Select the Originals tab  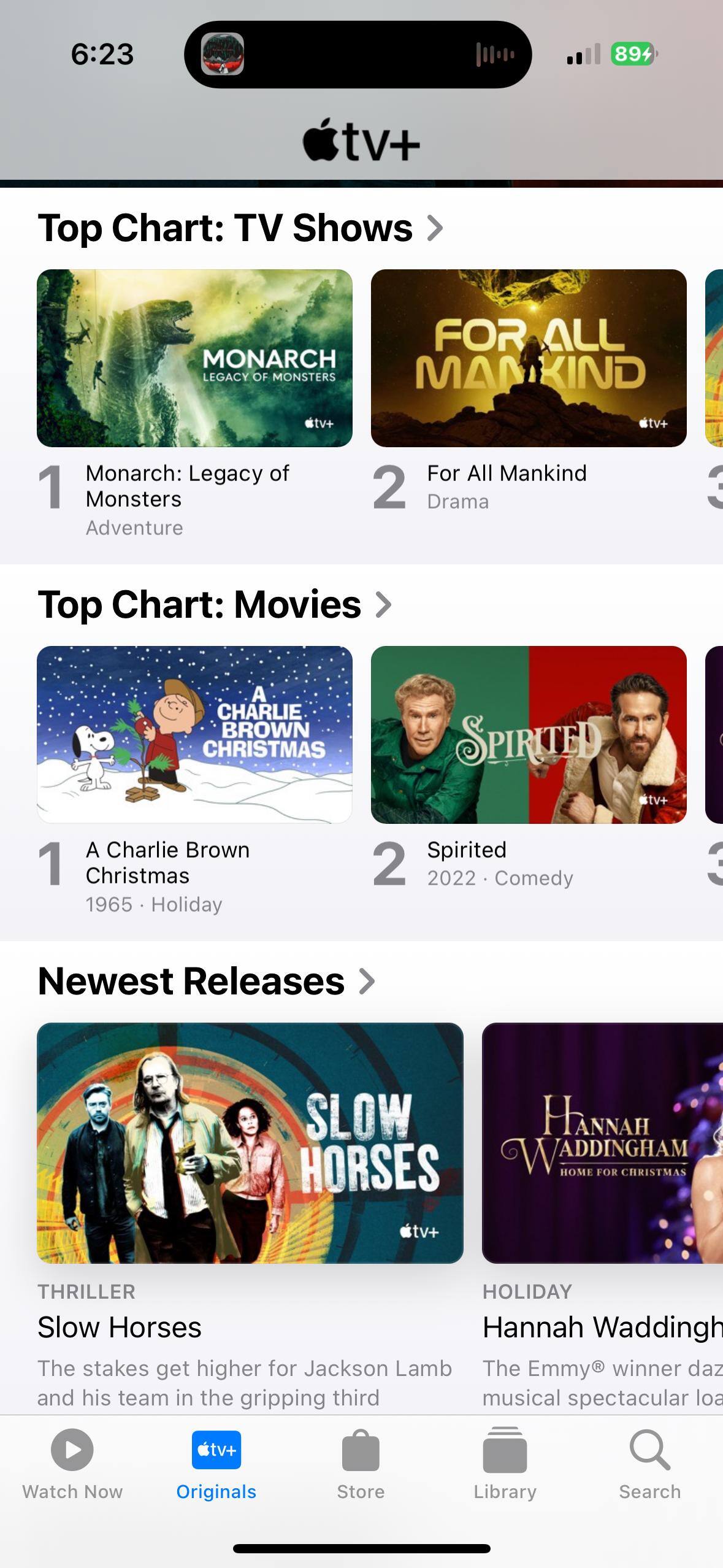pos(216,1464)
